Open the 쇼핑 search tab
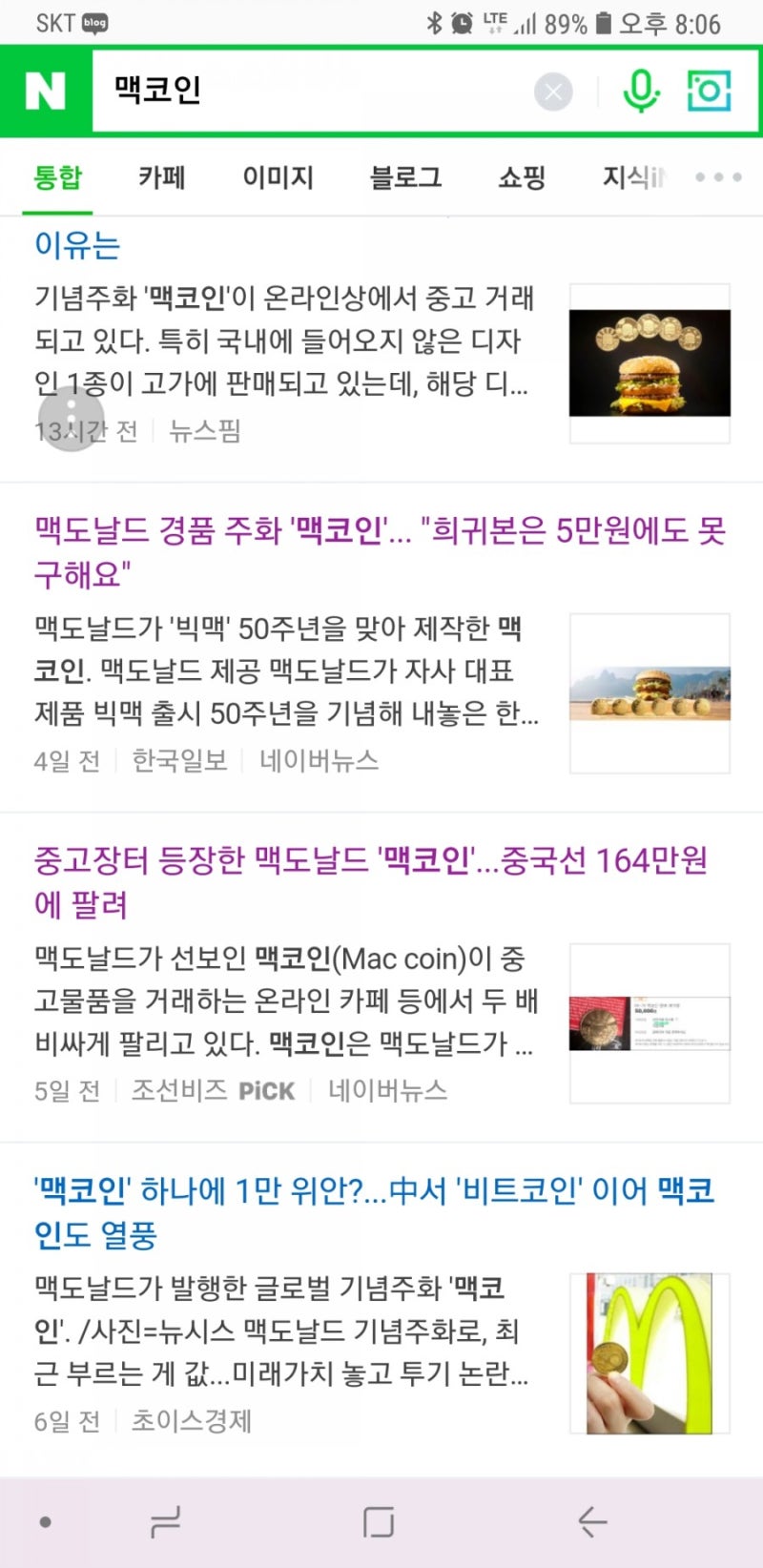This screenshot has width=763, height=1568. pos(521,177)
